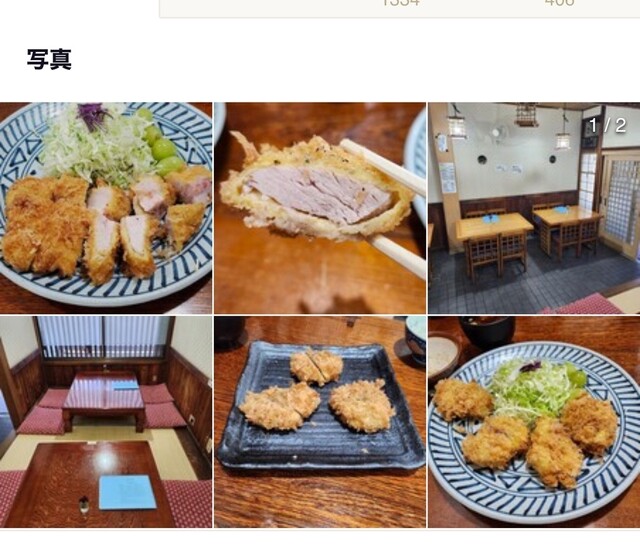Open the chopsticks holding cutlet close-up photo
The image size is (640, 545).
point(319,207)
